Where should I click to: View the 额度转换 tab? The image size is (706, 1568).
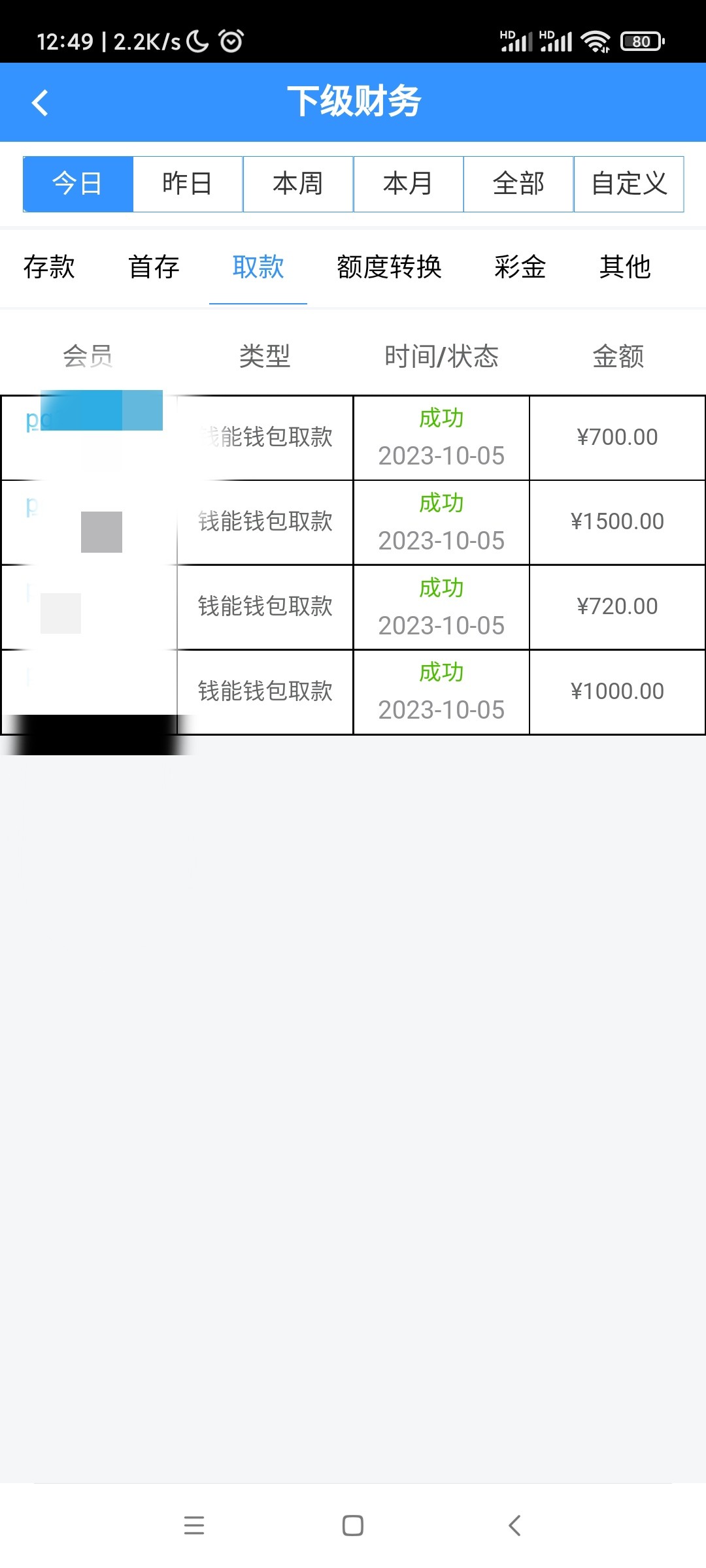point(390,267)
